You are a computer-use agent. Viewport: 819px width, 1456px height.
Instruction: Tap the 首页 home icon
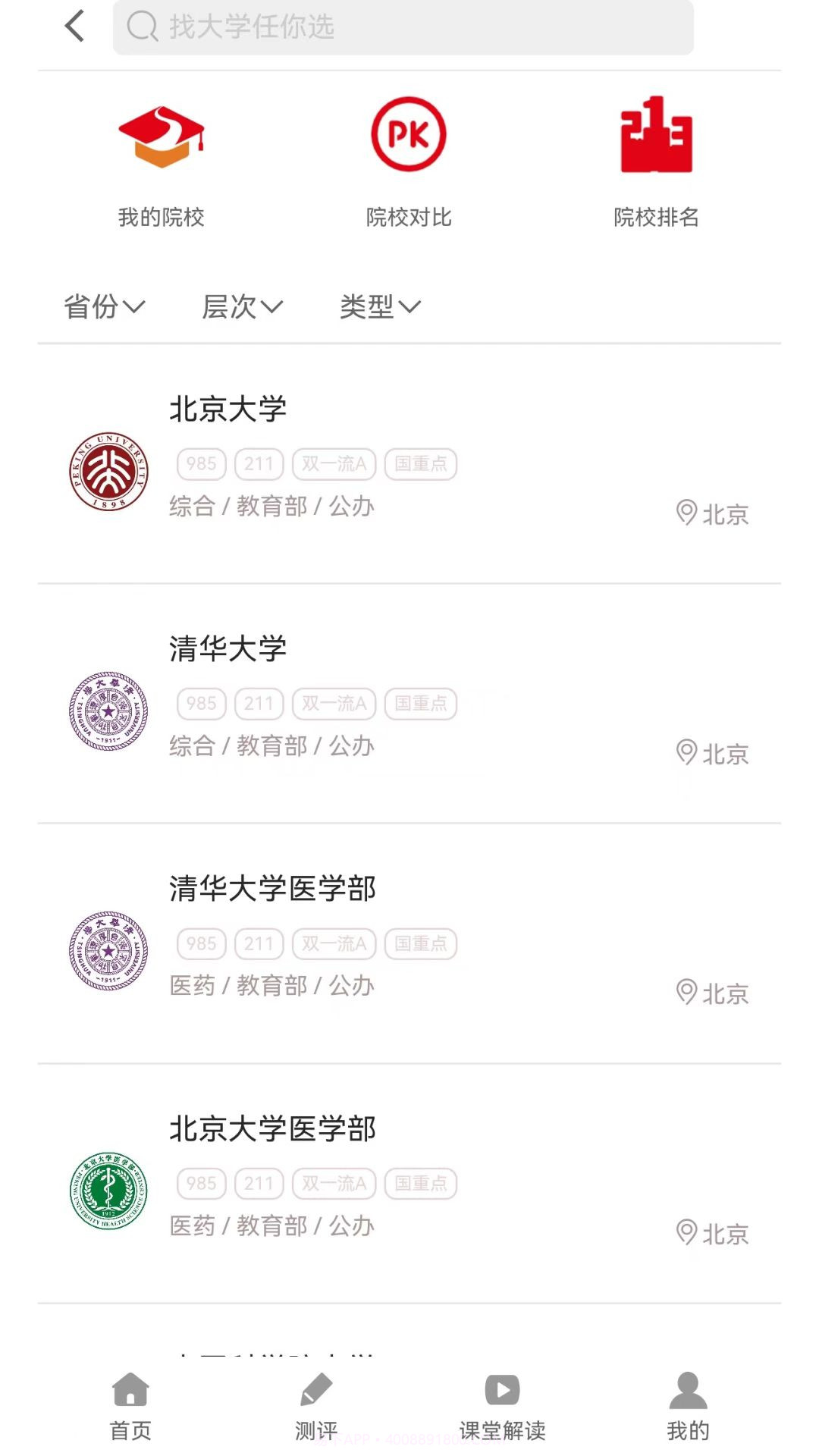[129, 1390]
